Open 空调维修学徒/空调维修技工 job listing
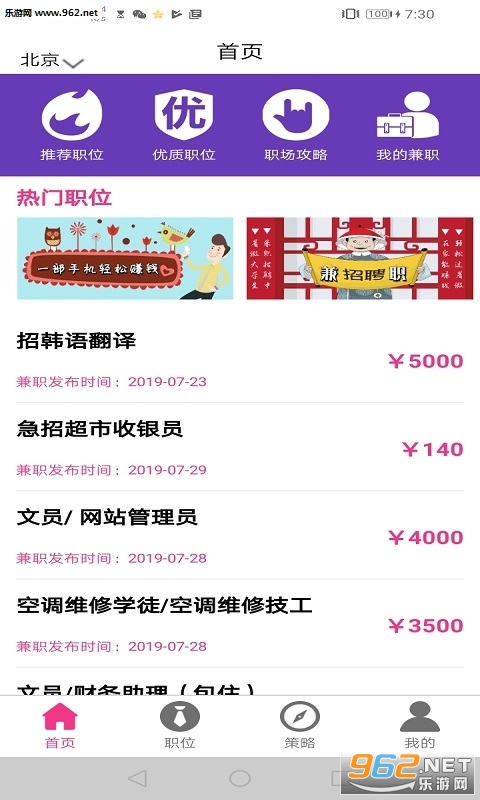Screen dimensions: 480x800 [240, 623]
